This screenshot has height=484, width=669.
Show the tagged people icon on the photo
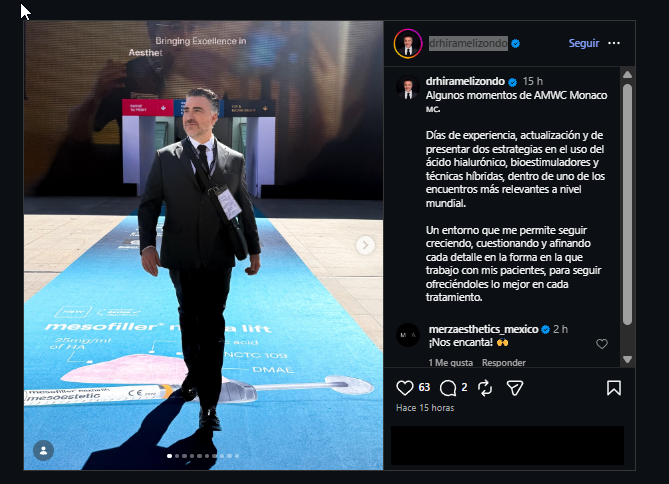coord(44,450)
